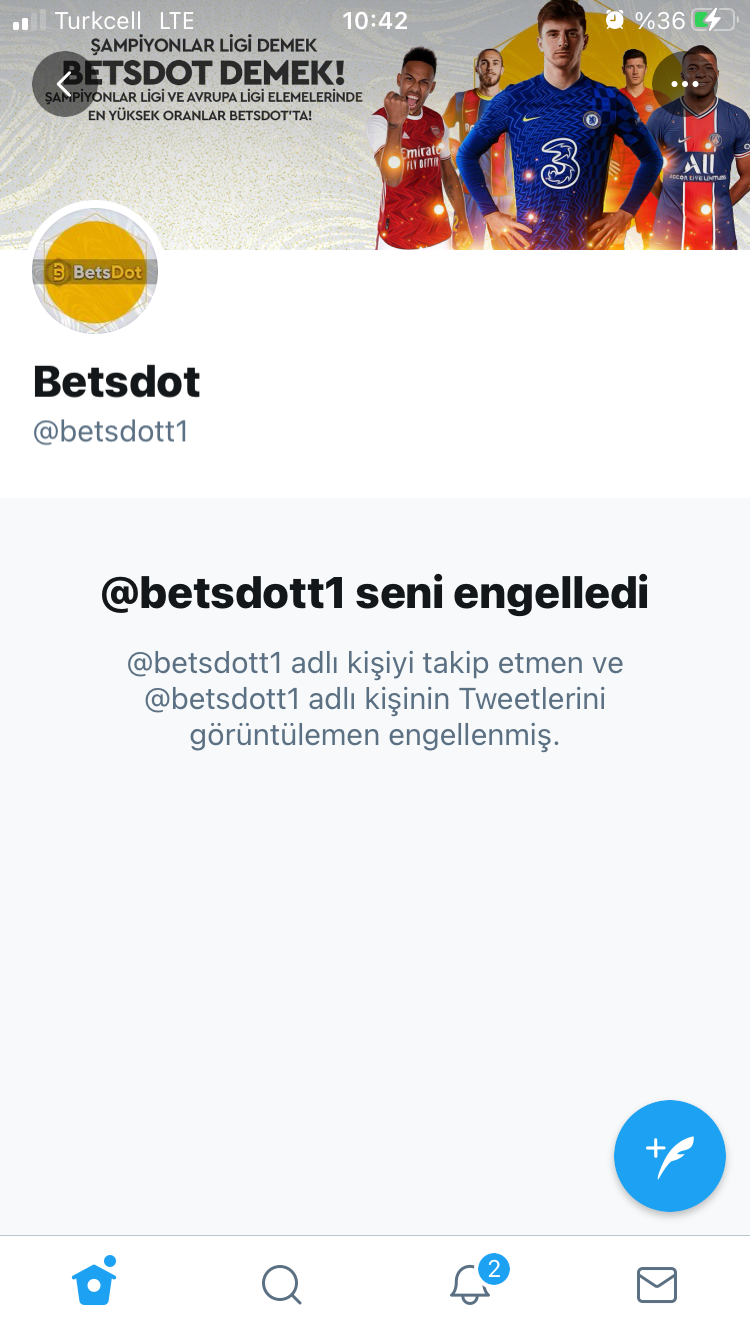View the profile header banner image

coord(375,125)
